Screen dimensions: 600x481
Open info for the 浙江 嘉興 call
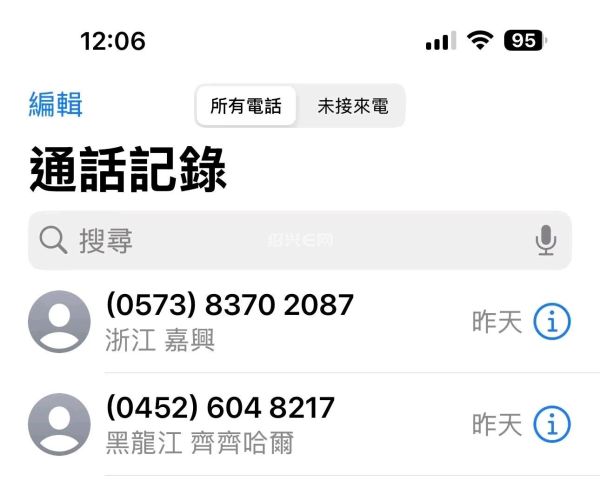click(x=551, y=321)
